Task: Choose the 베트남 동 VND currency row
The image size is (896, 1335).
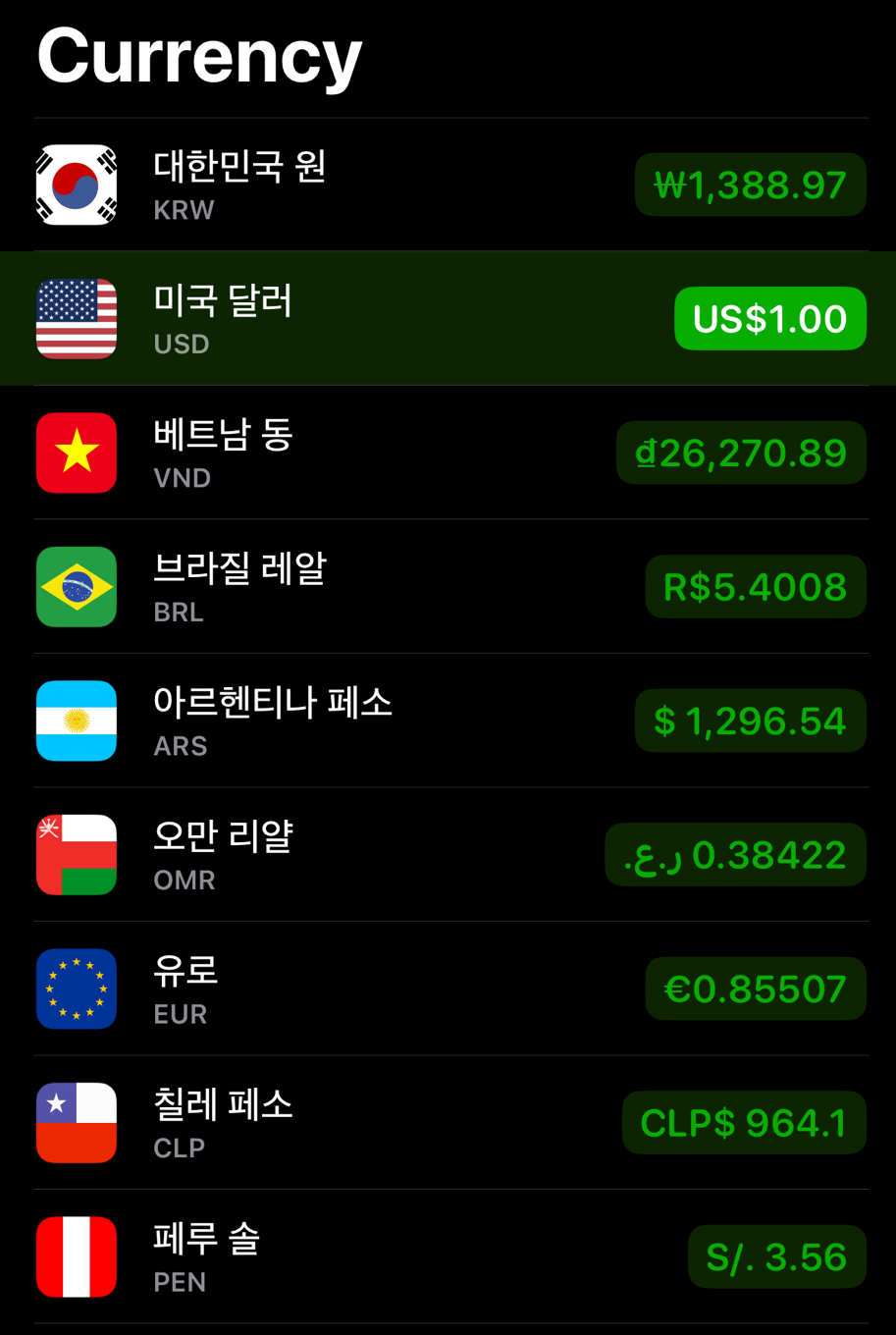Action: tap(448, 453)
